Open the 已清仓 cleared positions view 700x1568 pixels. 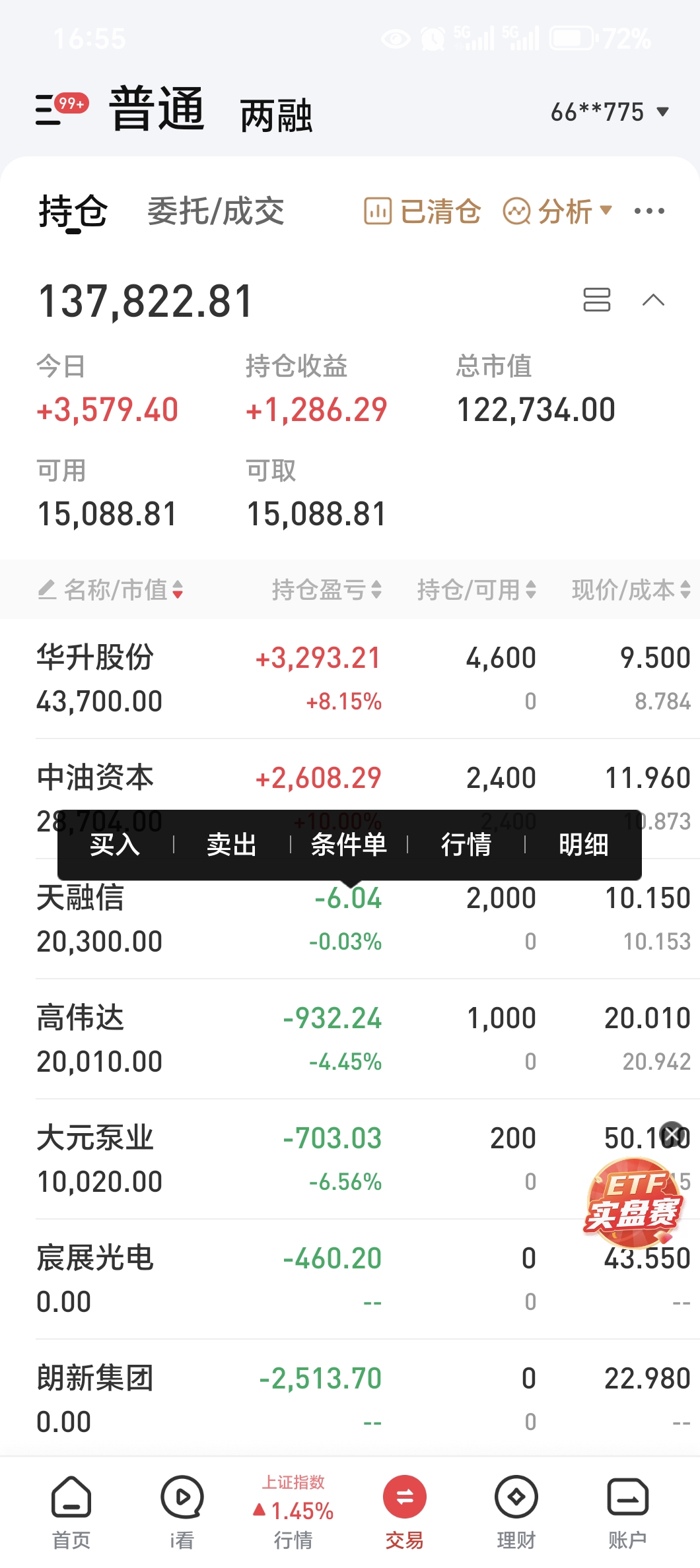coord(422,212)
